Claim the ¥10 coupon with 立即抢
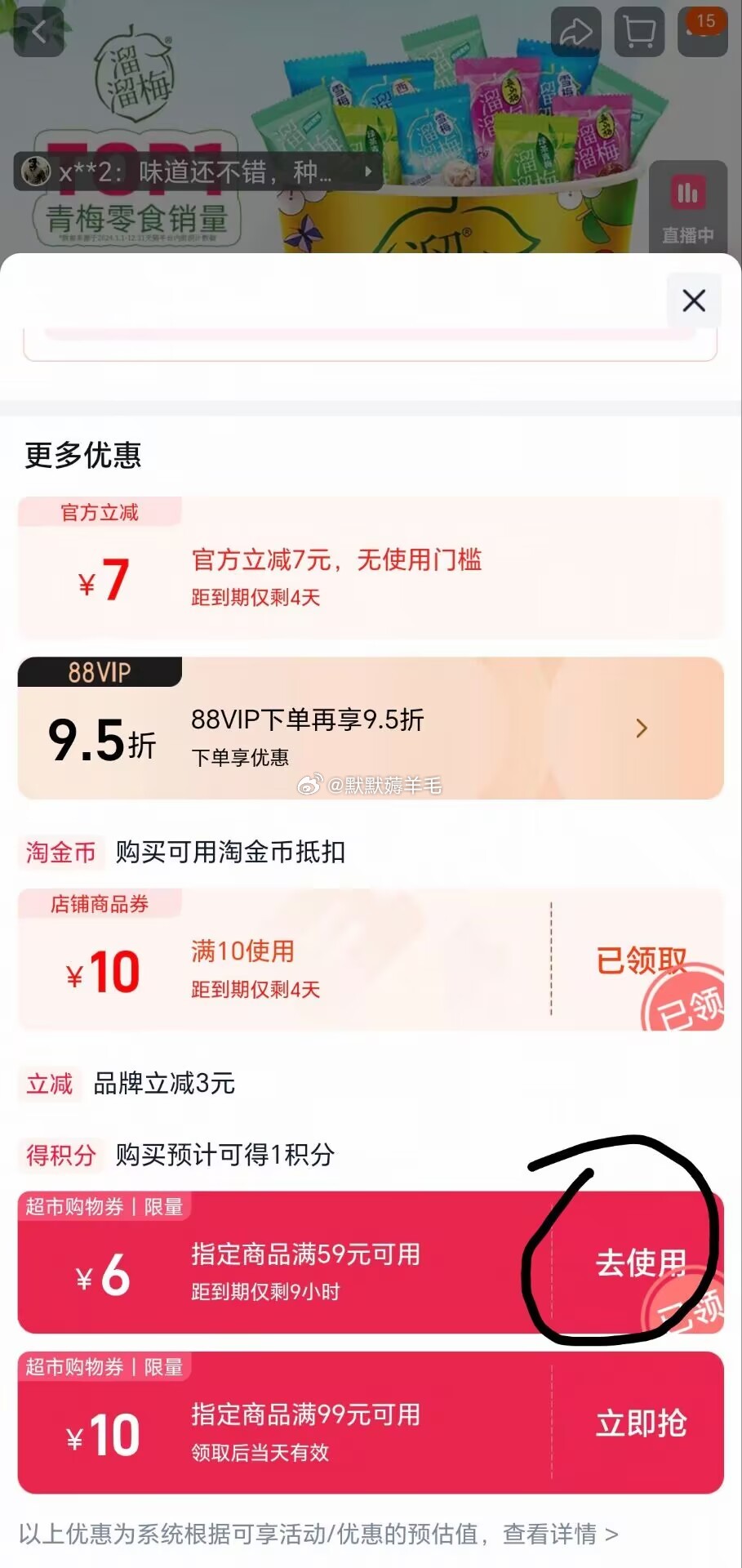 (x=641, y=1423)
